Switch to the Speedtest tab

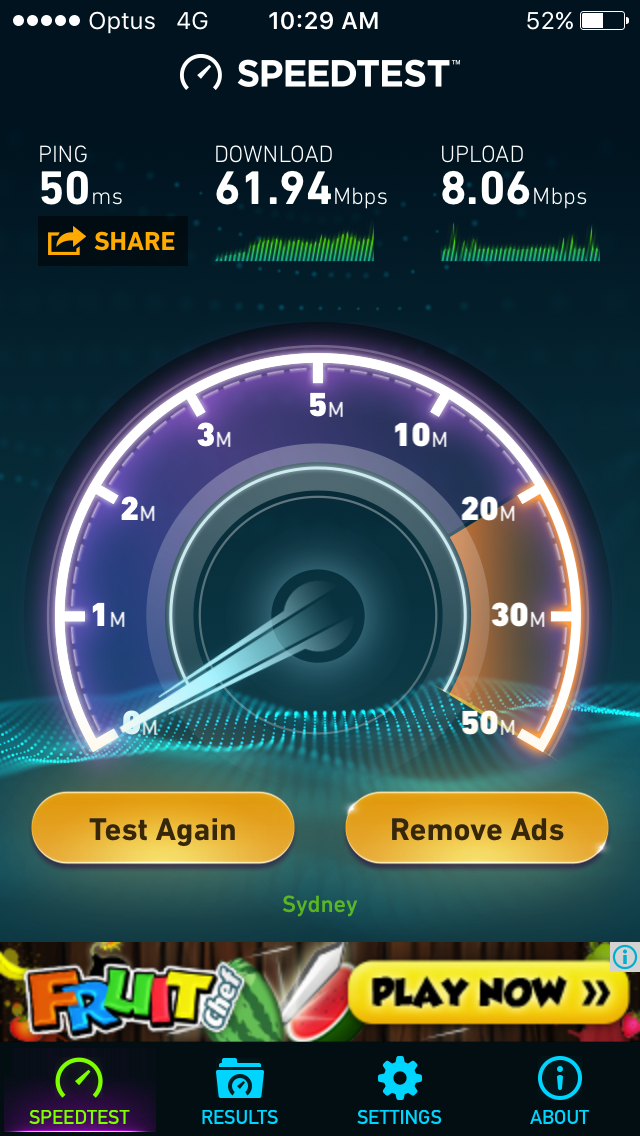pyautogui.click(x=79, y=1091)
